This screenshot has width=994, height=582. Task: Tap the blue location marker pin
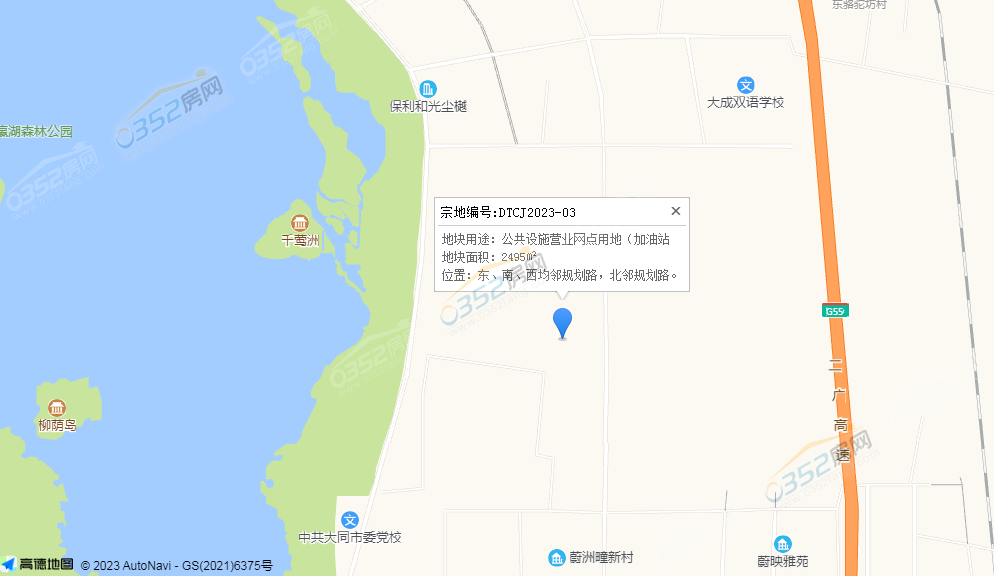(563, 322)
